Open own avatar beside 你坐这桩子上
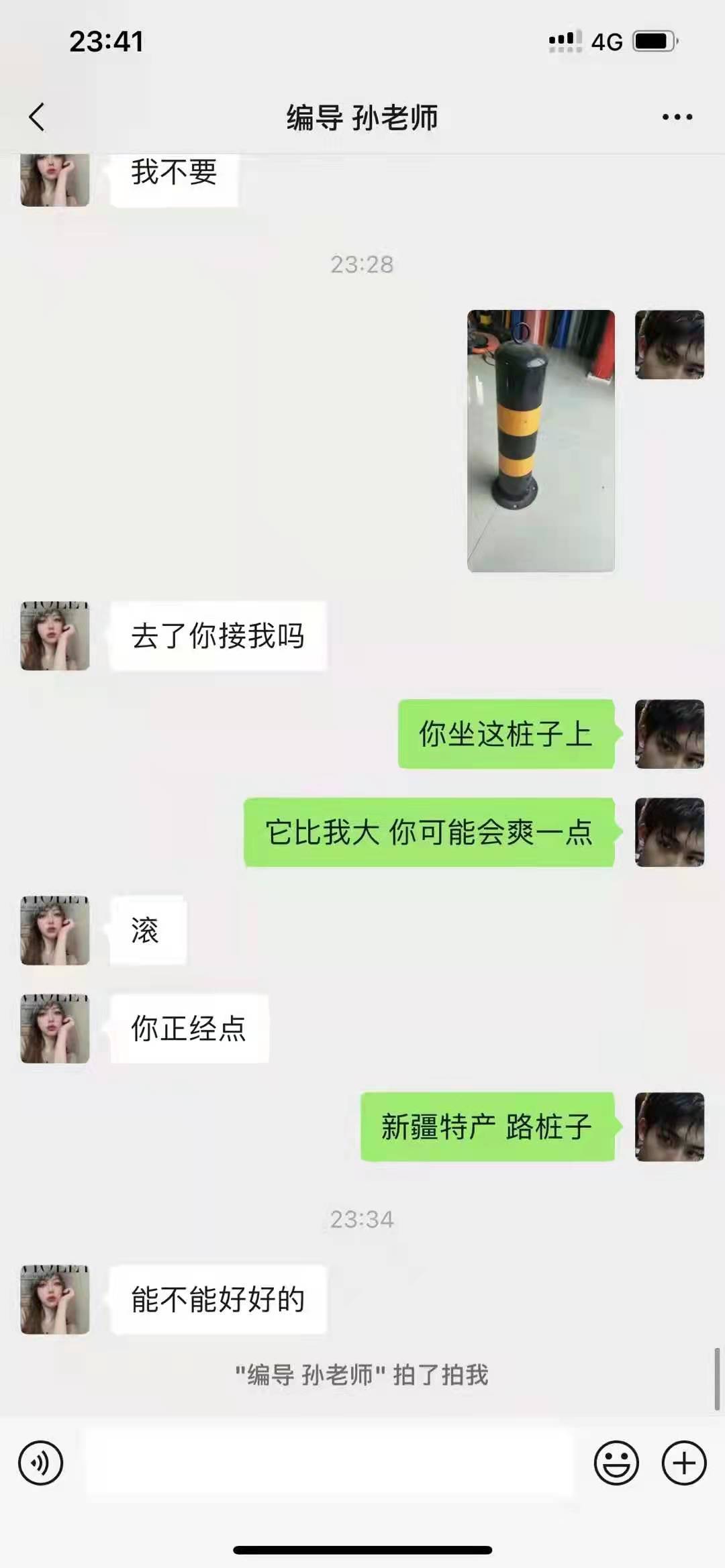 click(669, 734)
